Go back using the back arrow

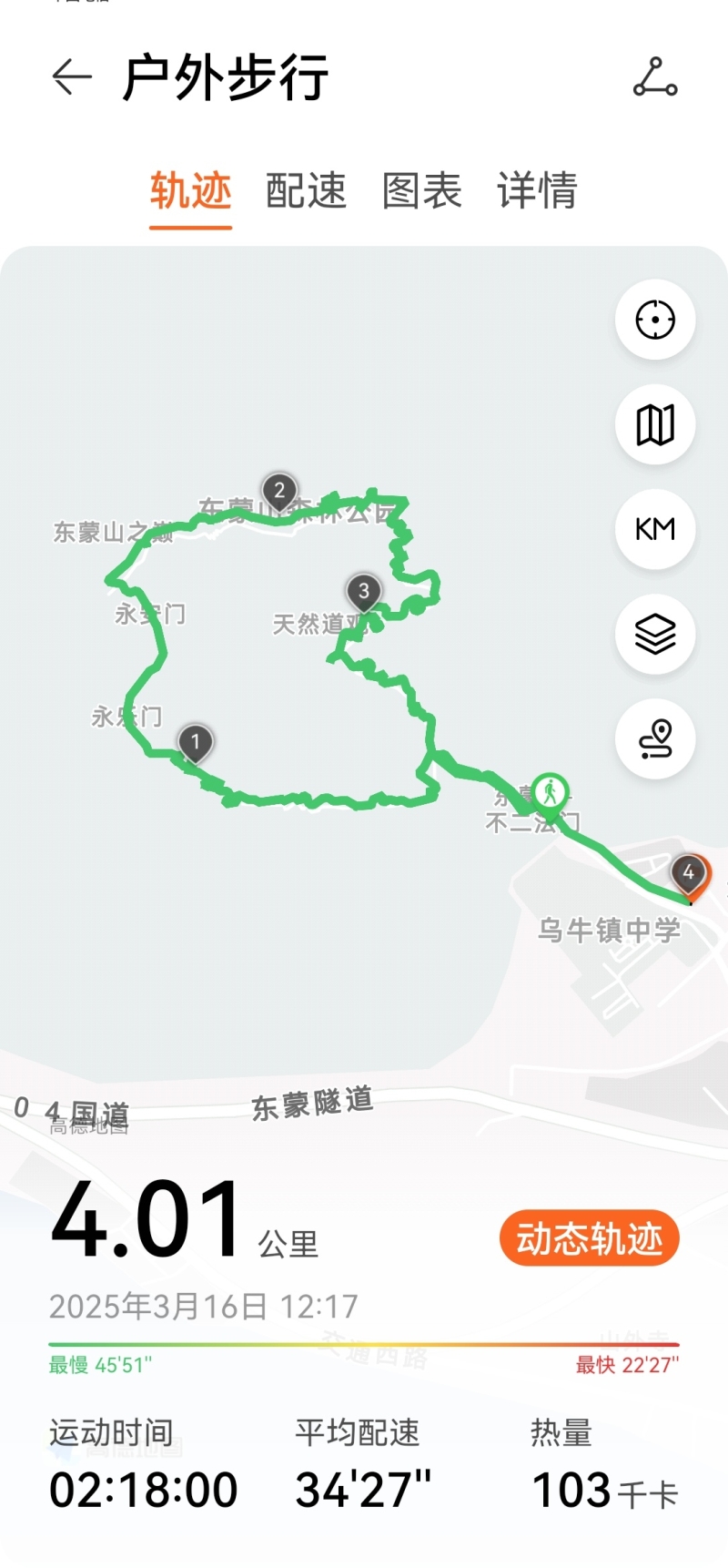click(x=72, y=77)
